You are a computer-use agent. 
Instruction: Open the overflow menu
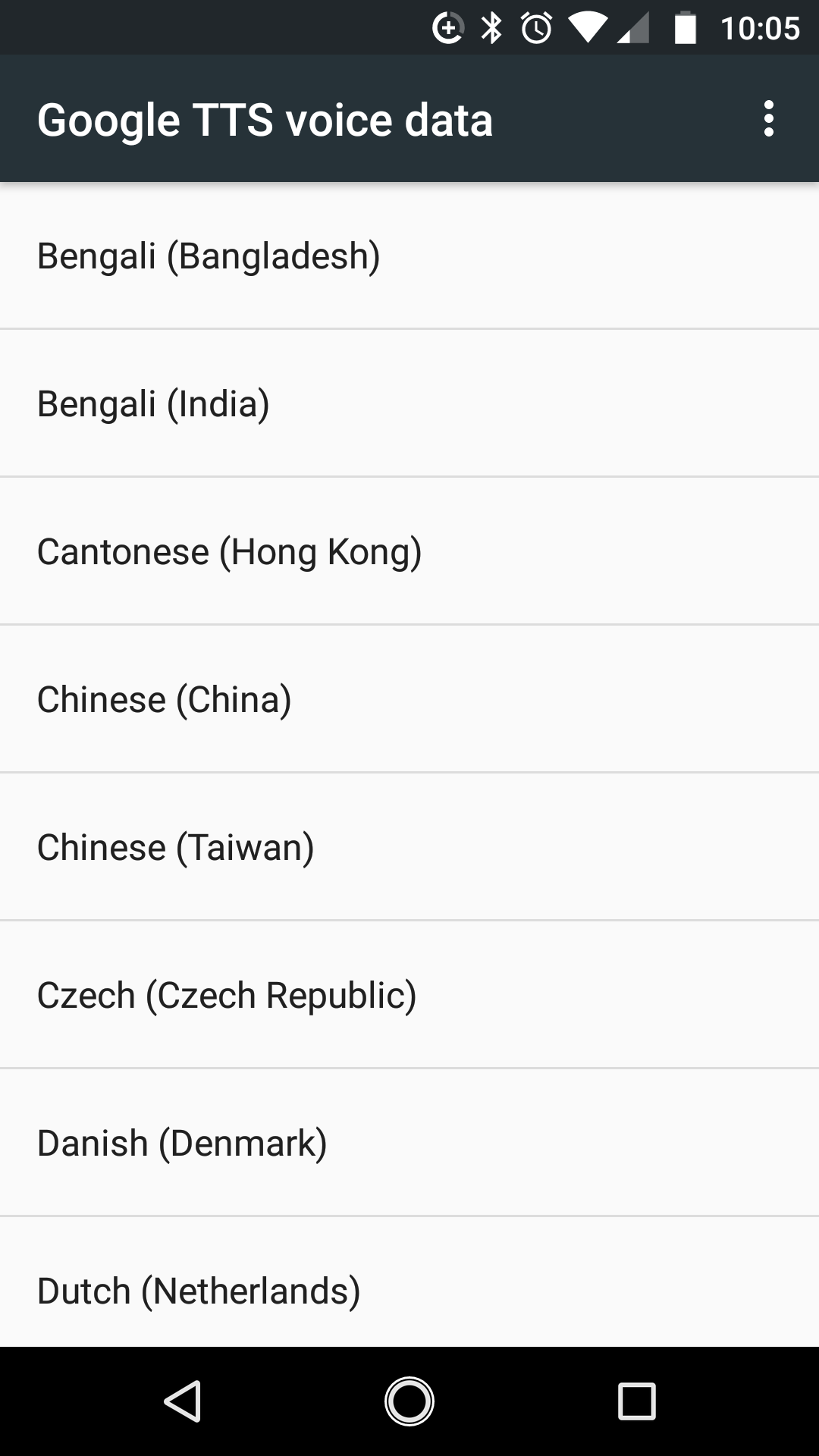pos(769,119)
